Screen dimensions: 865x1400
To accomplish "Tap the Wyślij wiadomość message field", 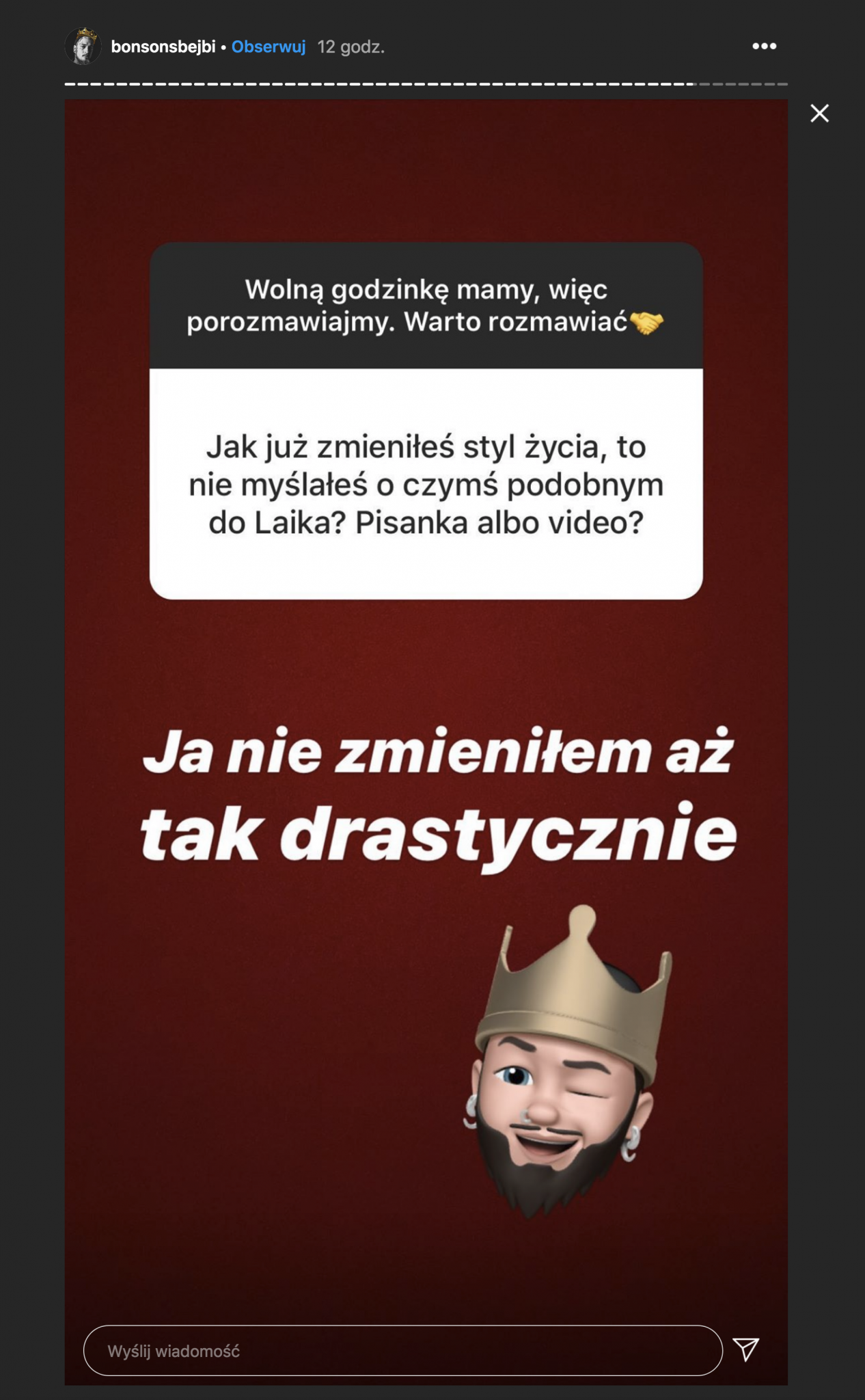I will (x=403, y=1350).
